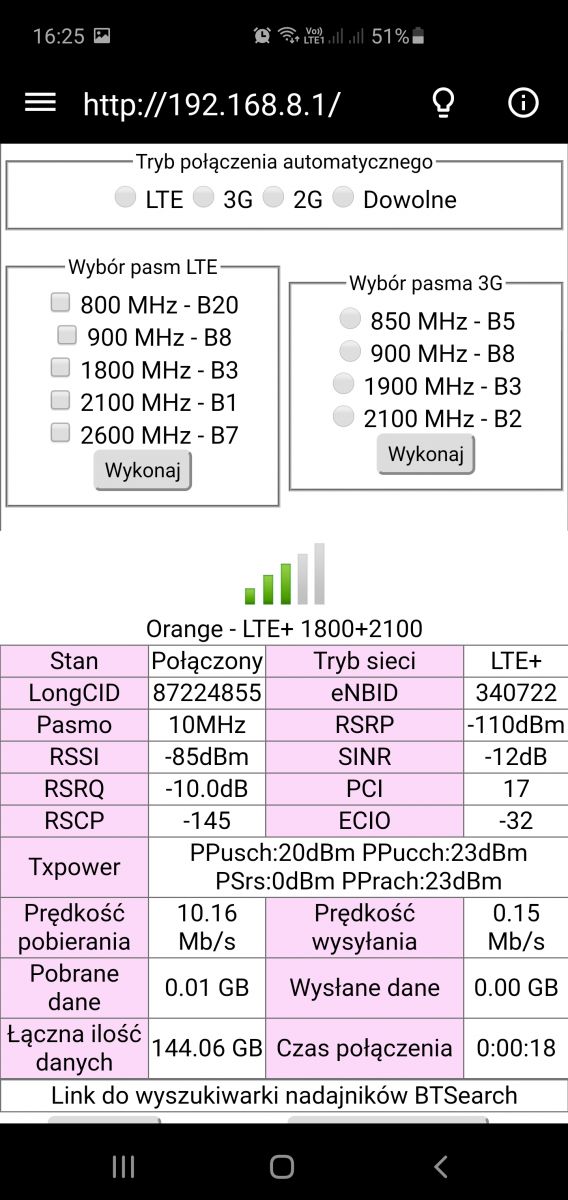Open the hamburger menu

click(40, 102)
